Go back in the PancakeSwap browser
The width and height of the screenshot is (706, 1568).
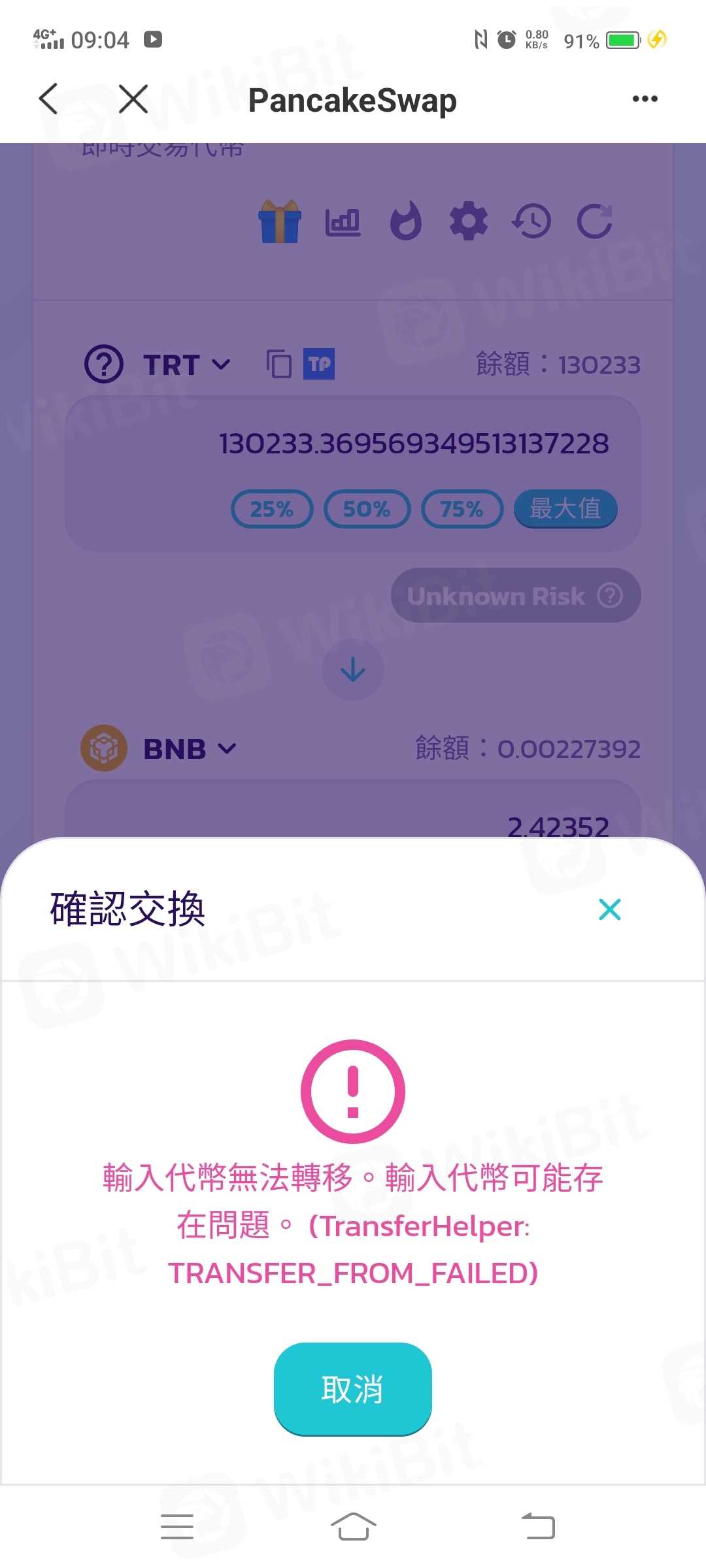pyautogui.click(x=49, y=99)
